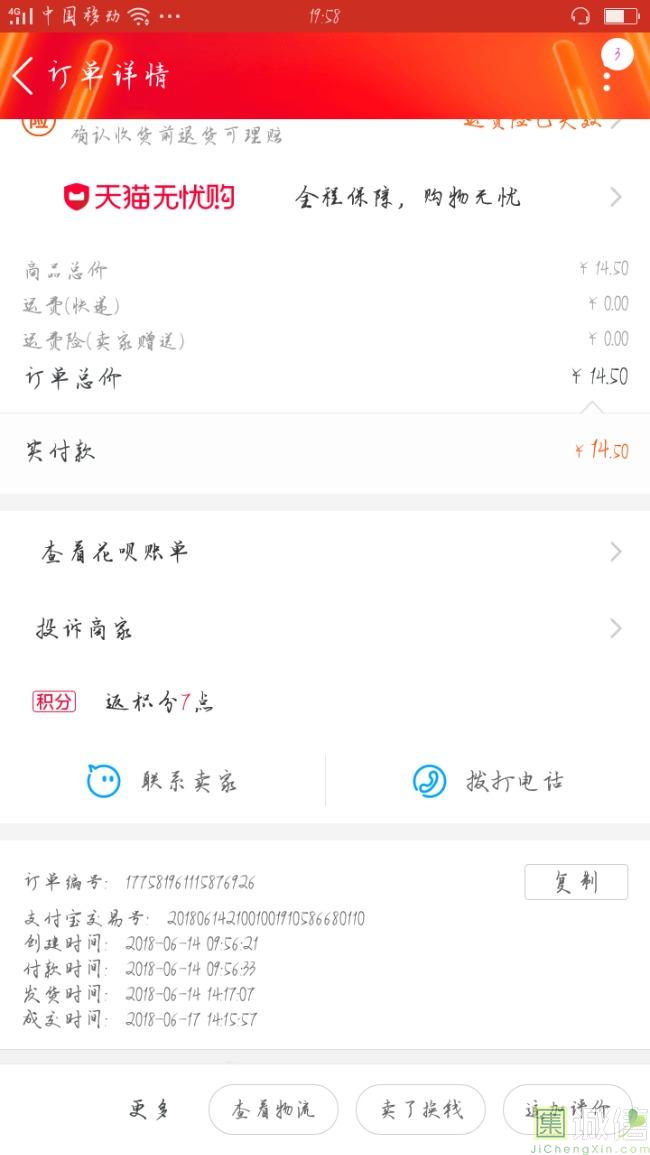Open 更多 options at bottom
Screen dimensions: 650x1155
coord(149,1109)
